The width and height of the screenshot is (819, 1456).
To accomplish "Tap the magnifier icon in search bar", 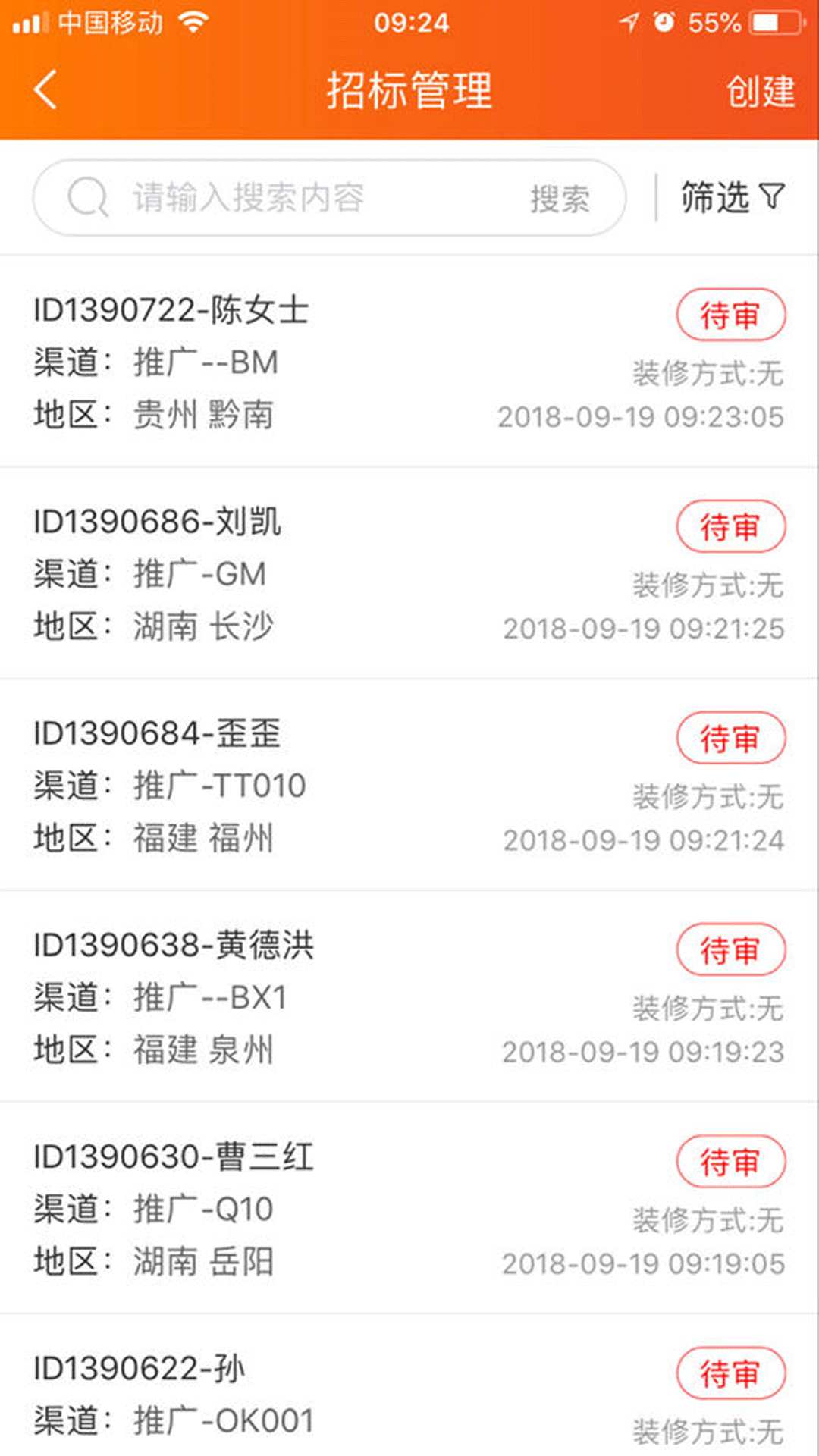I will click(89, 197).
